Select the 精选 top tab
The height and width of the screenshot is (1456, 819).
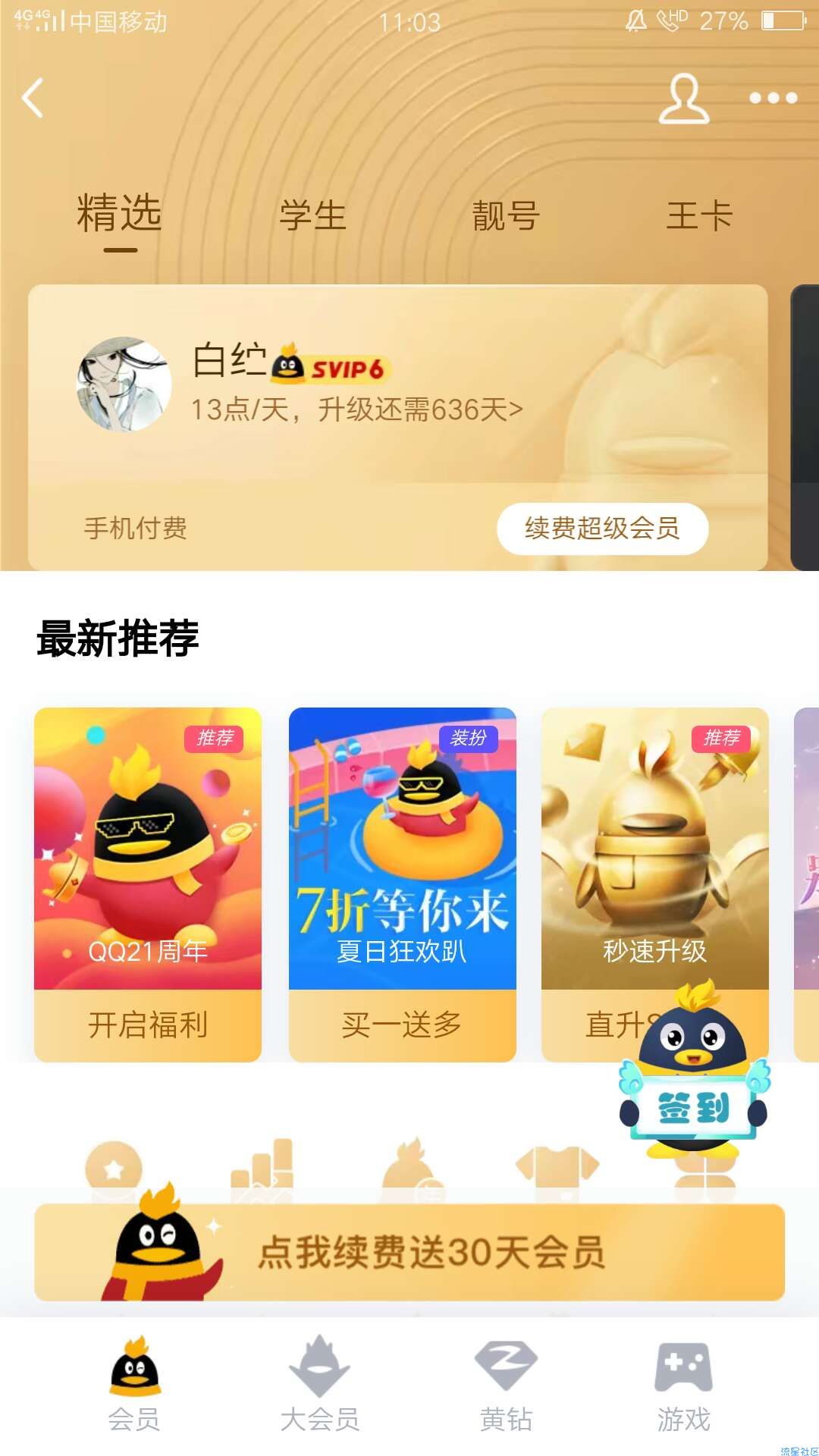(x=120, y=215)
